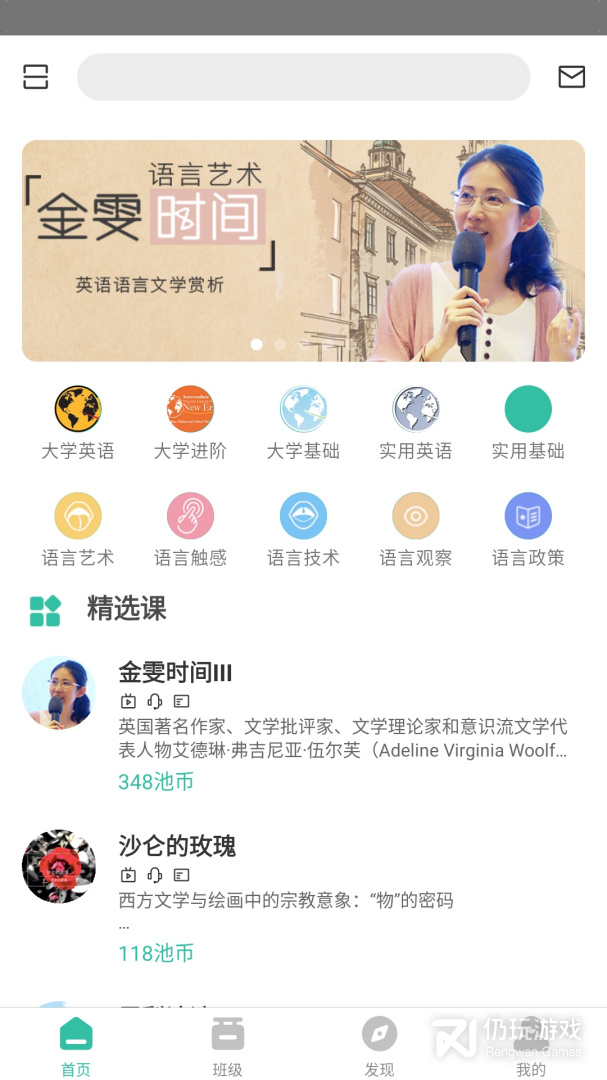Choose the 语言观察 category
Image resolution: width=607 pixels, height=1080 pixels.
click(416, 530)
